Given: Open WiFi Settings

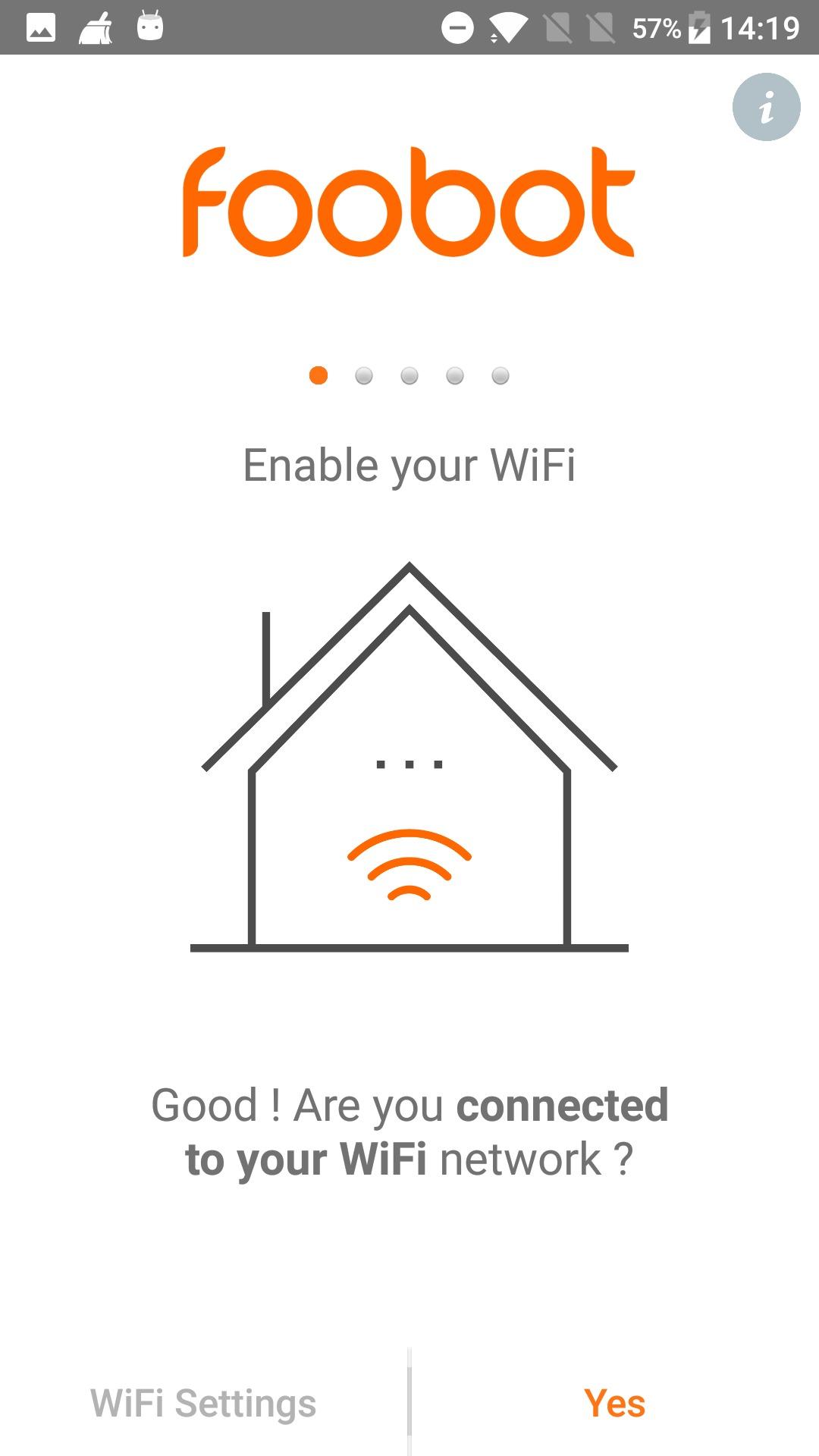Looking at the screenshot, I should pos(203,1403).
